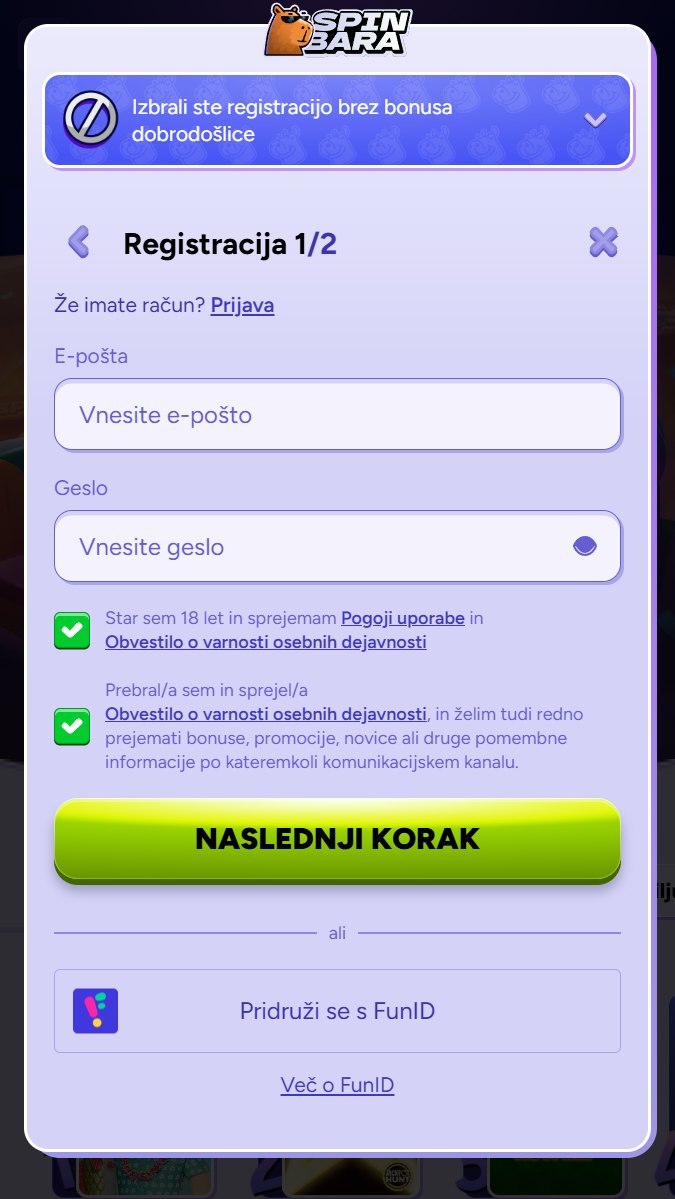The width and height of the screenshot is (675, 1199).
Task: Tap the Geslo password field
Action: coord(337,547)
